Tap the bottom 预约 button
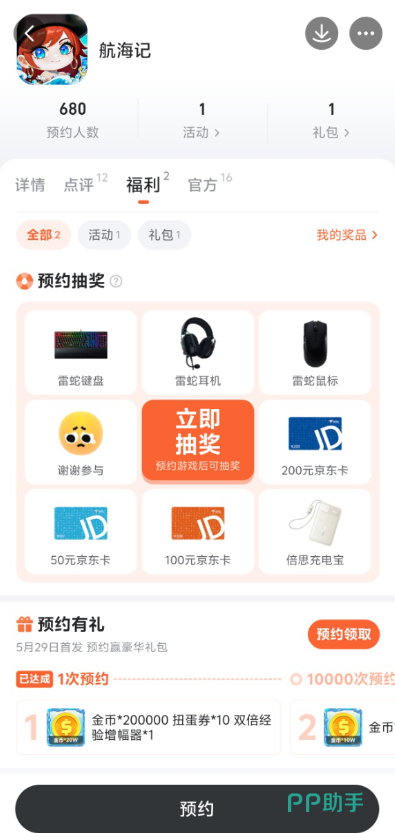 click(x=197, y=809)
